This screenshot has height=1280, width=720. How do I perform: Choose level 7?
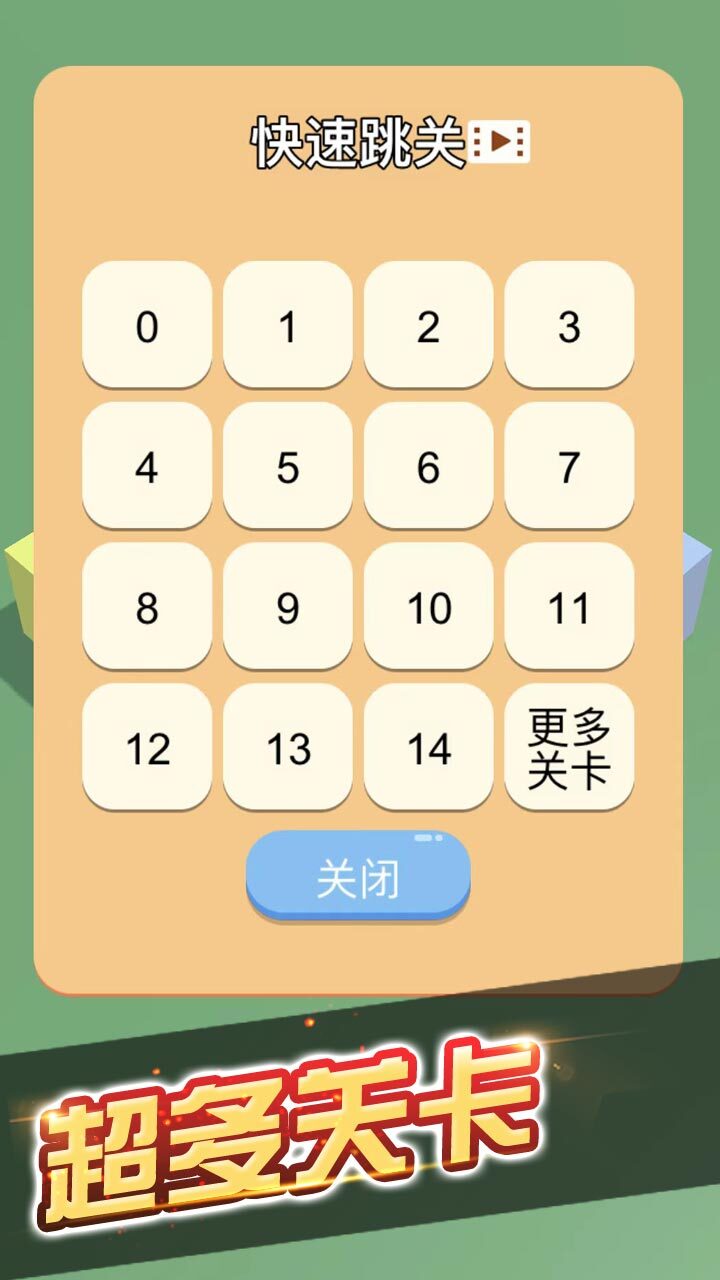coord(569,466)
